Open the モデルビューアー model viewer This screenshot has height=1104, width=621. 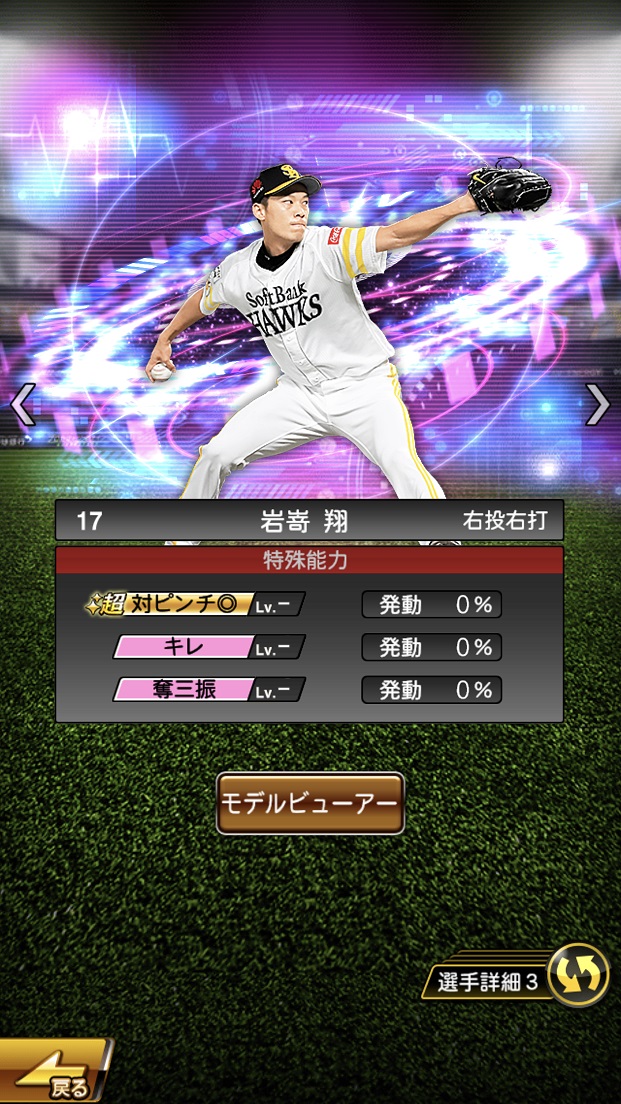click(x=310, y=803)
